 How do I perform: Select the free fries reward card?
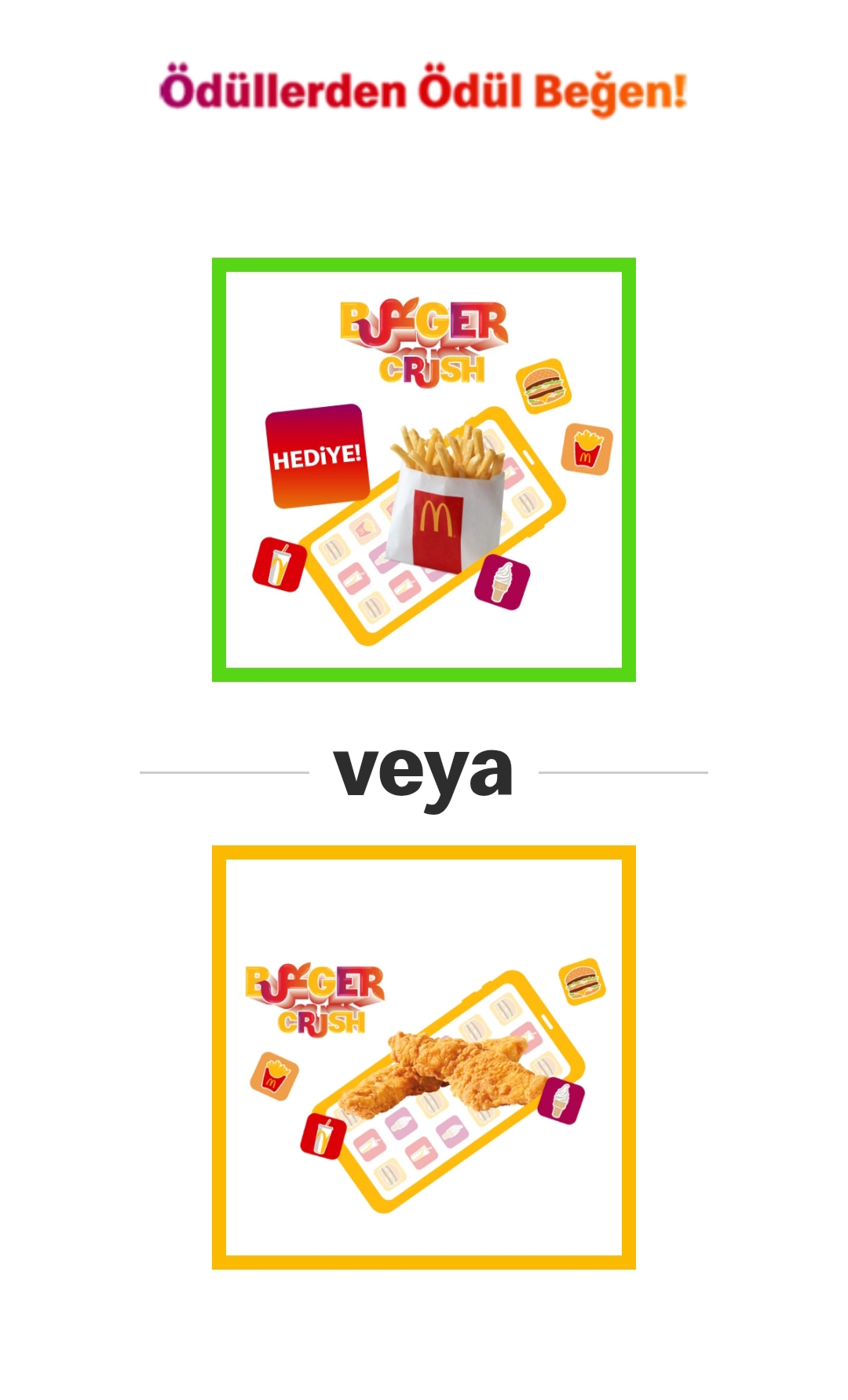click(424, 470)
